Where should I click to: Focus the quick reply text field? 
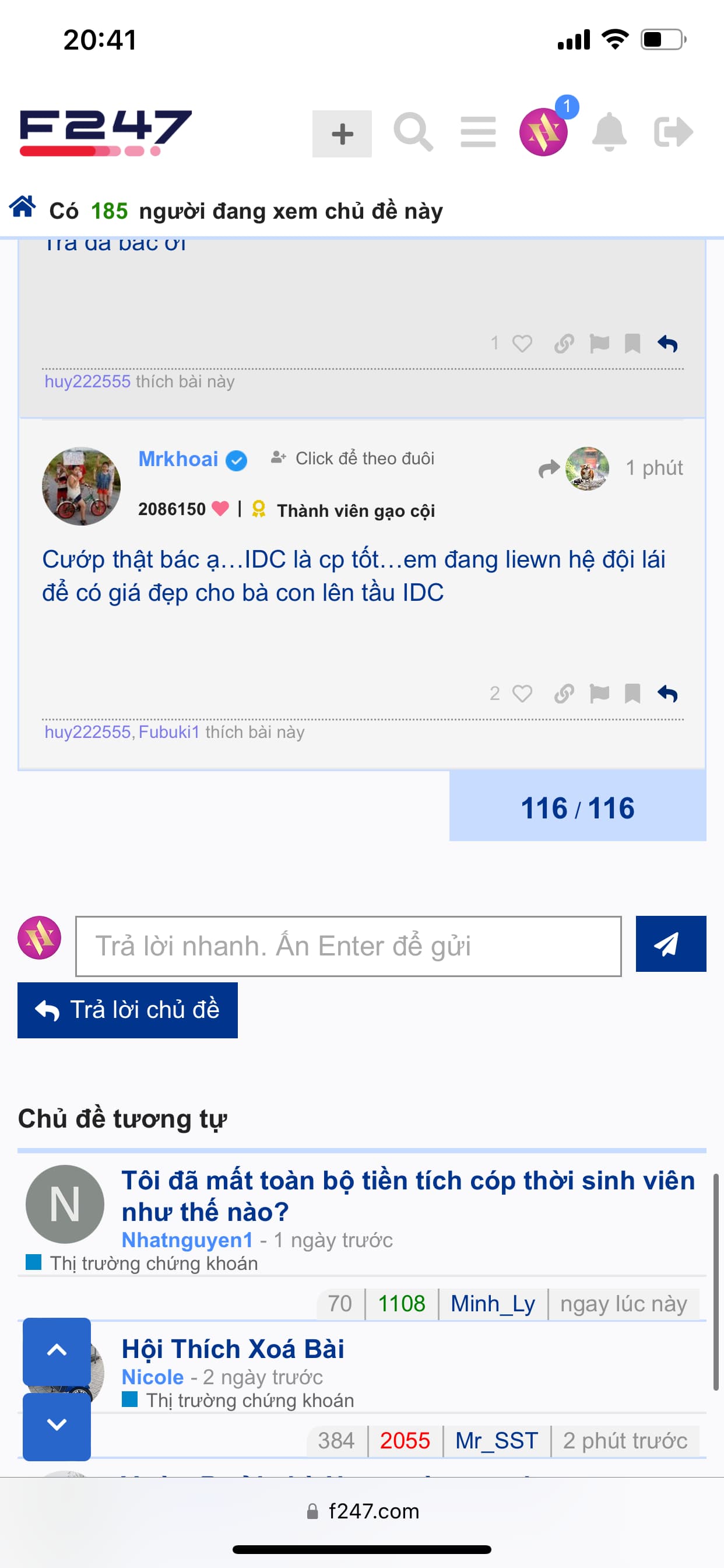[x=348, y=946]
